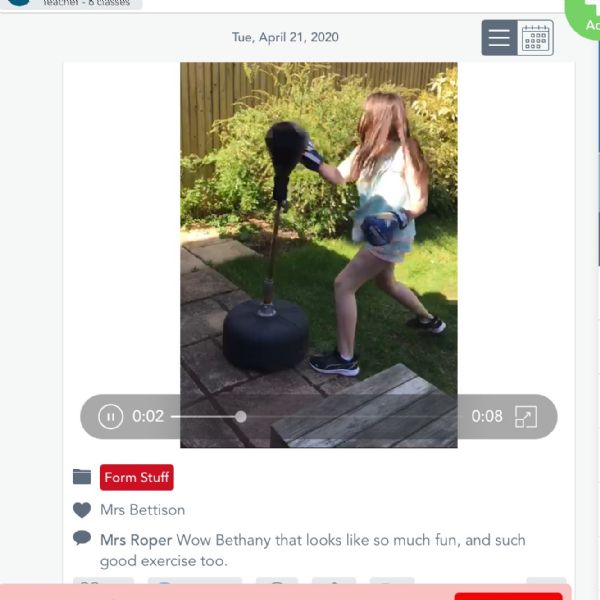Open the Form Stuff folder tag
The width and height of the screenshot is (600, 600).
pyautogui.click(x=136, y=477)
